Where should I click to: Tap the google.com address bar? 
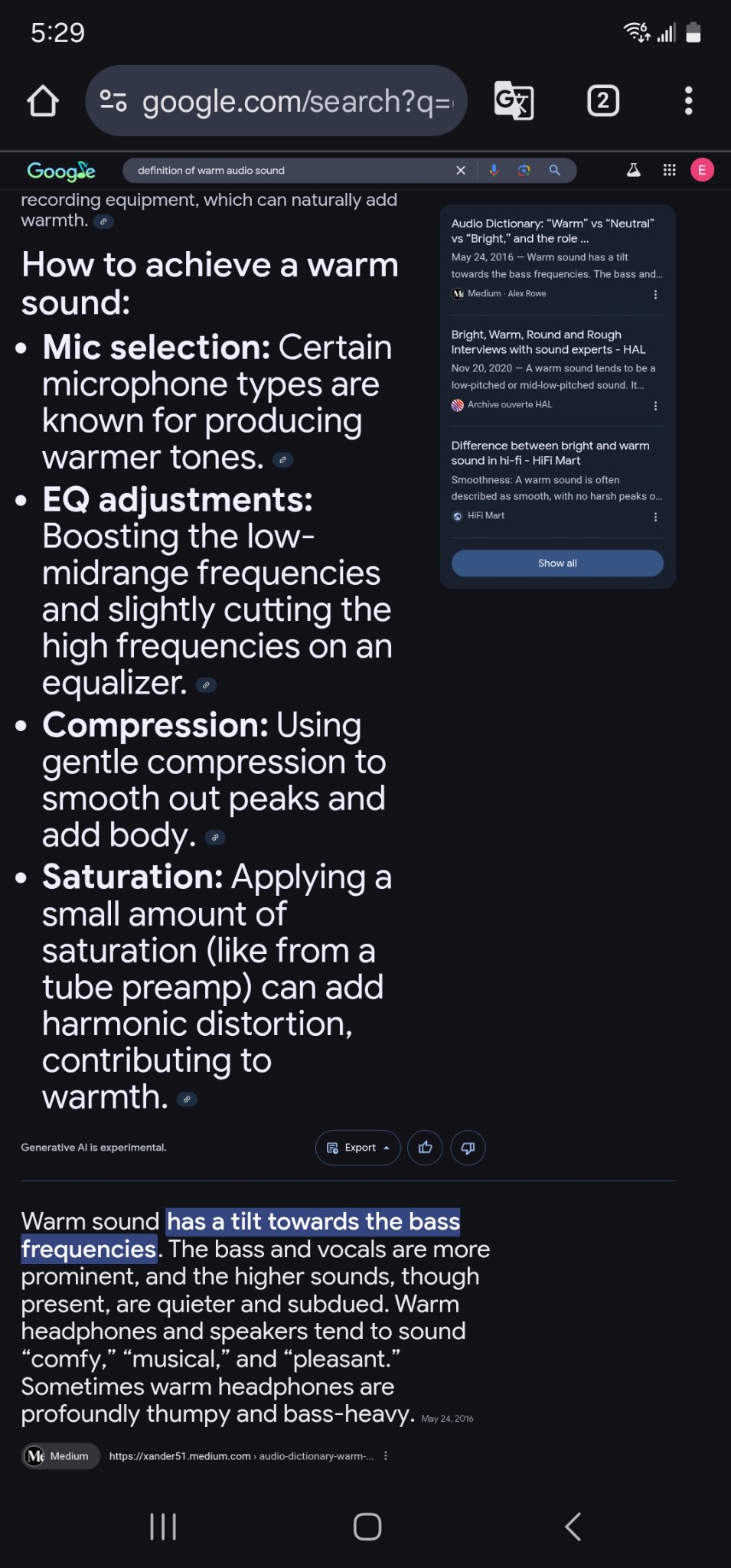coord(276,101)
